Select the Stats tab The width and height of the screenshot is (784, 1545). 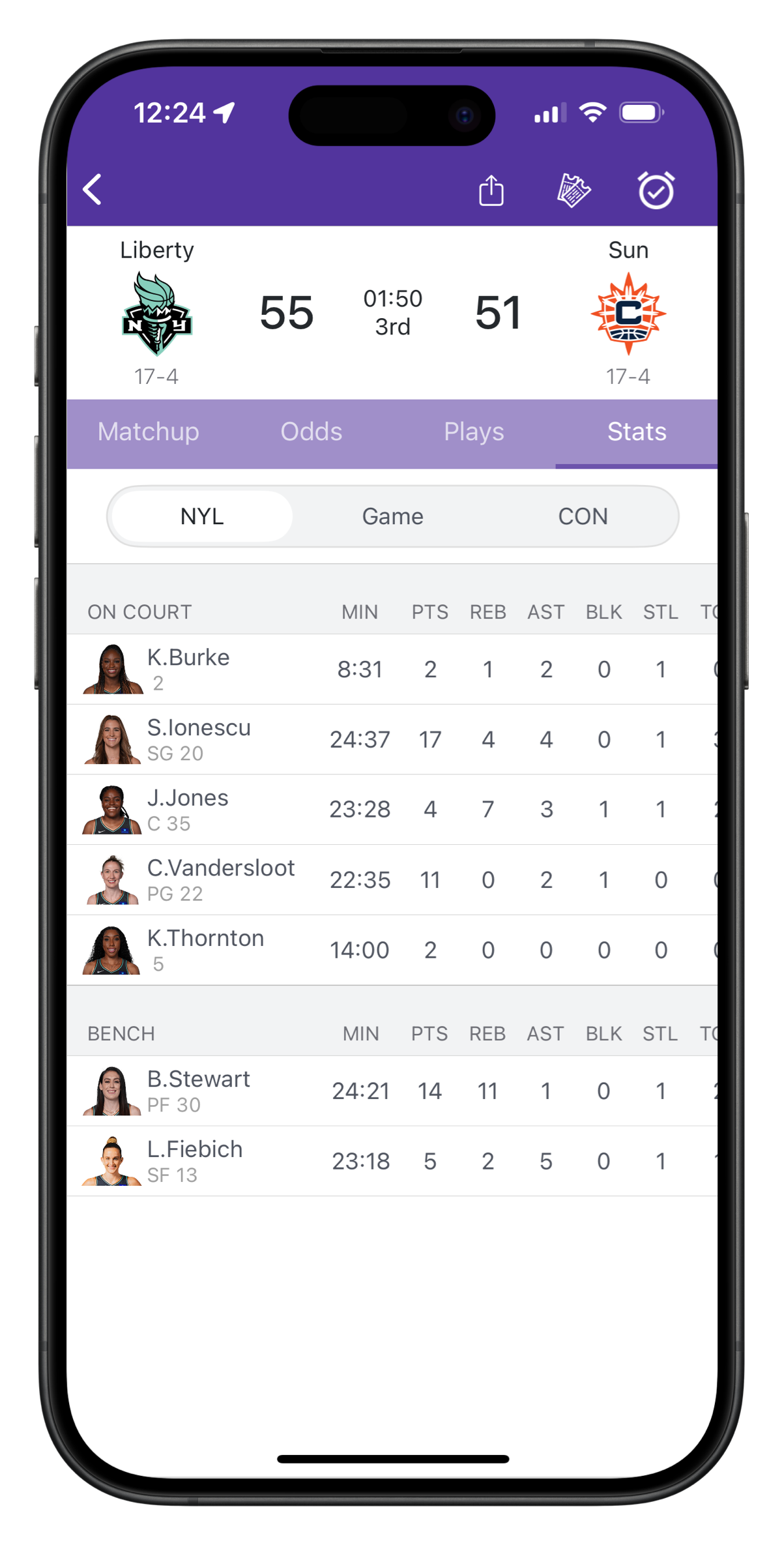point(637,432)
